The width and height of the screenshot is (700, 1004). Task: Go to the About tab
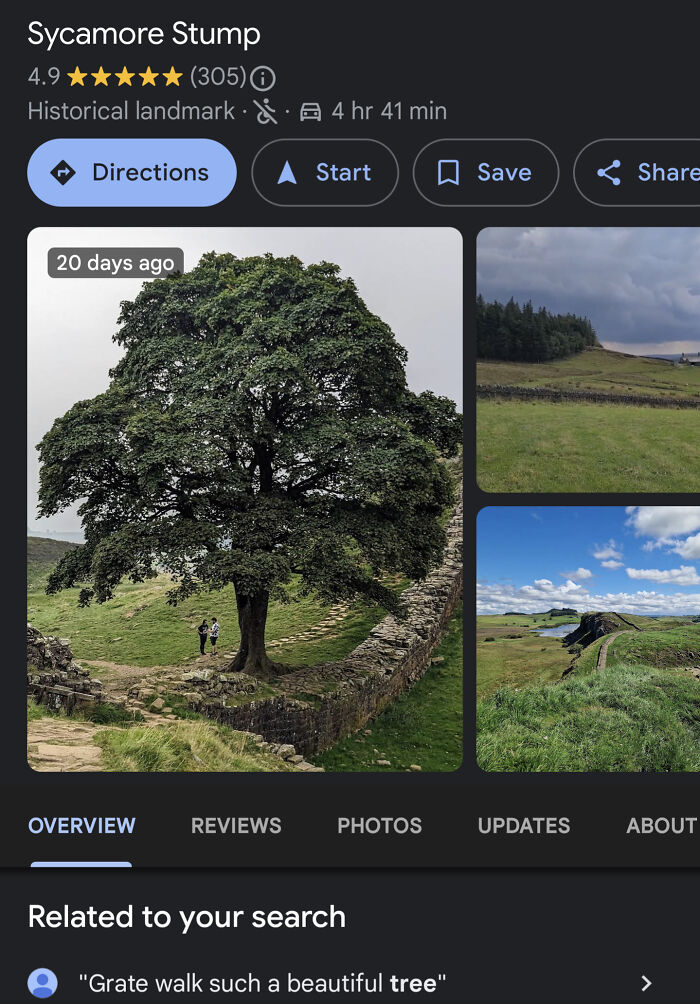tap(661, 826)
